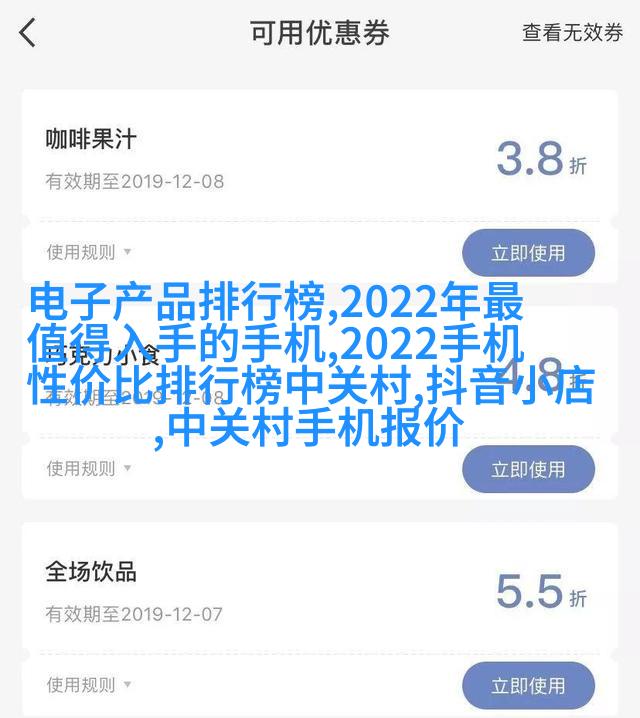
Task: Go back from the 可用优惠券 page
Action: 28,33
